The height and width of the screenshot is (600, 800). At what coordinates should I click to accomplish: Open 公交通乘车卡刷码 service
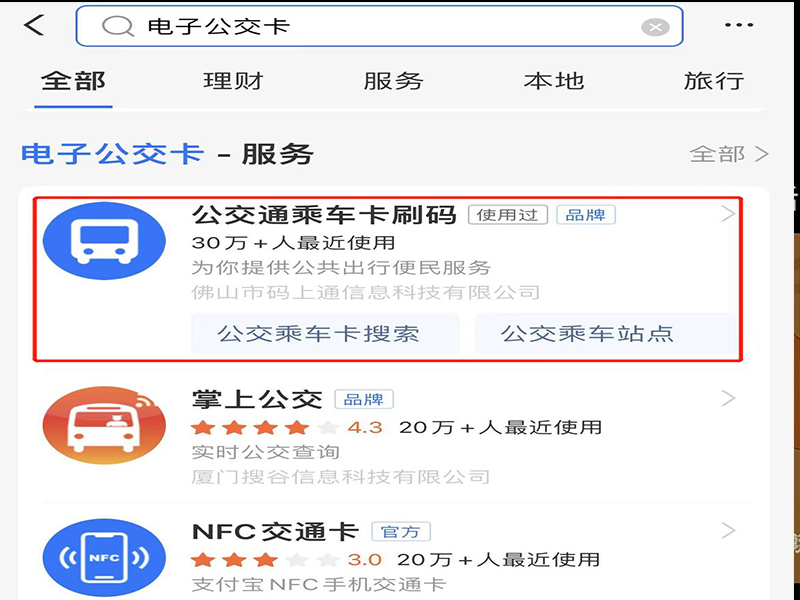[x=323, y=215]
